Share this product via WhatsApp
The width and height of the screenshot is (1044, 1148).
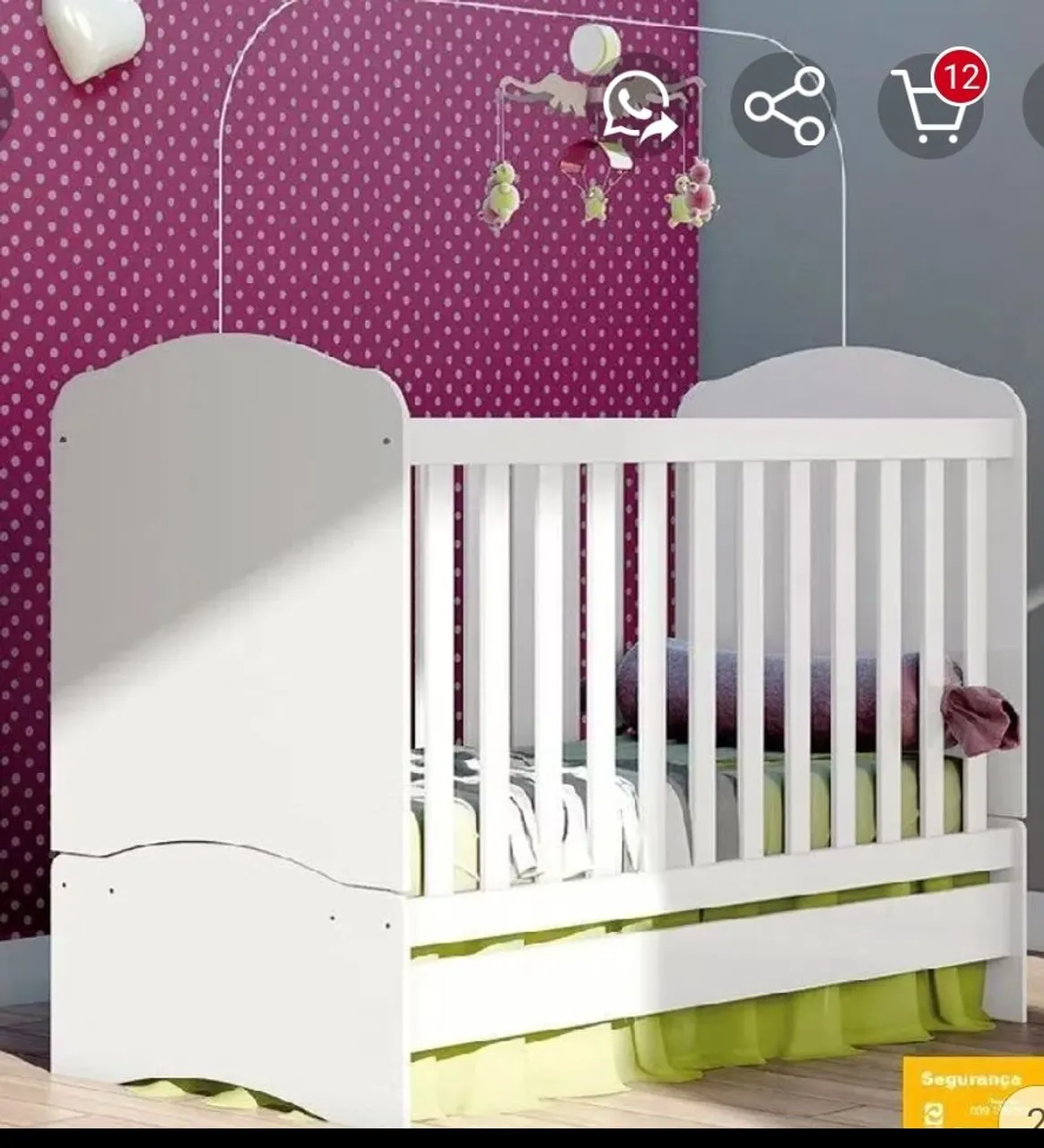click(639, 106)
